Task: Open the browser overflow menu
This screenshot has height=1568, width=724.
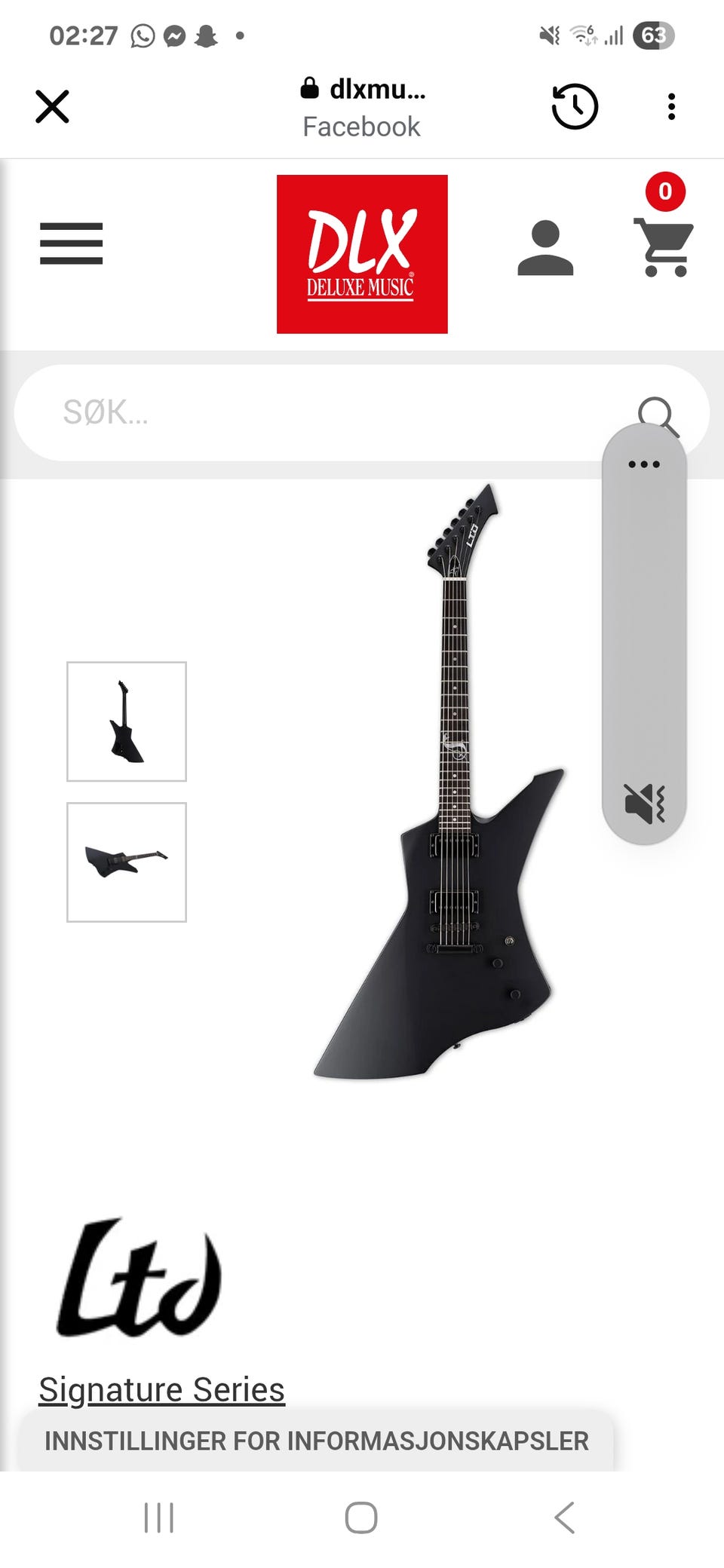Action: [671, 107]
